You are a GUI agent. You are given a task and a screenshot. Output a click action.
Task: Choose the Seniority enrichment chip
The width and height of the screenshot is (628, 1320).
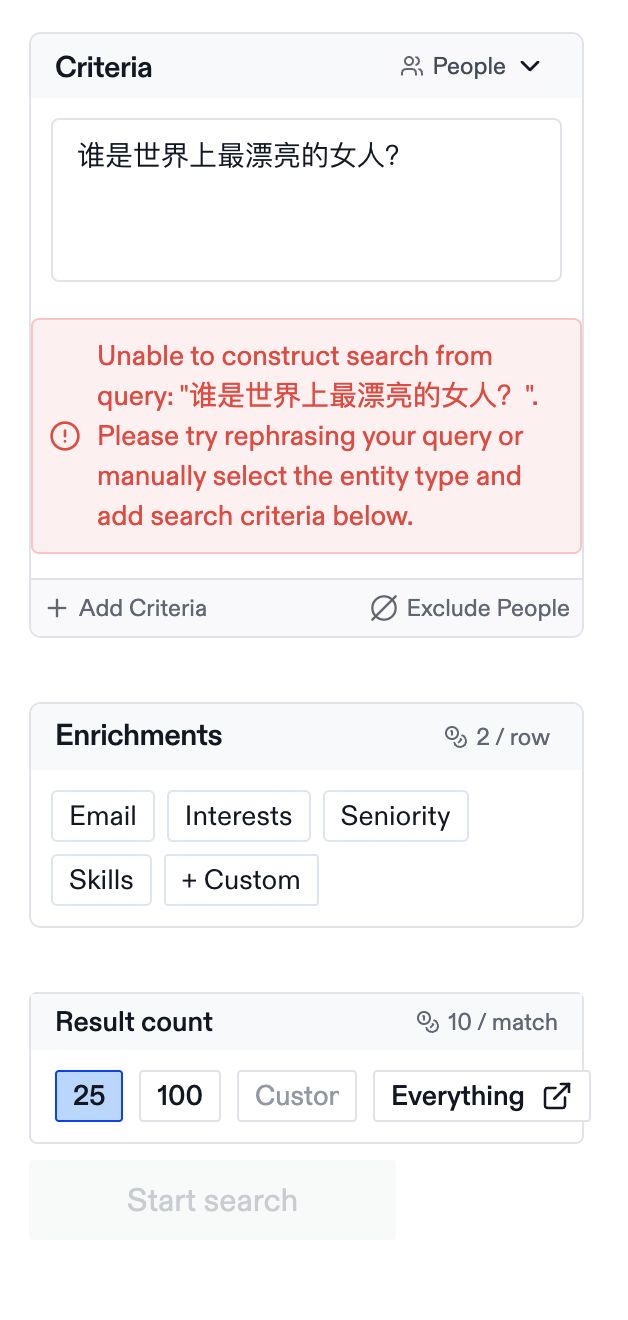(395, 816)
